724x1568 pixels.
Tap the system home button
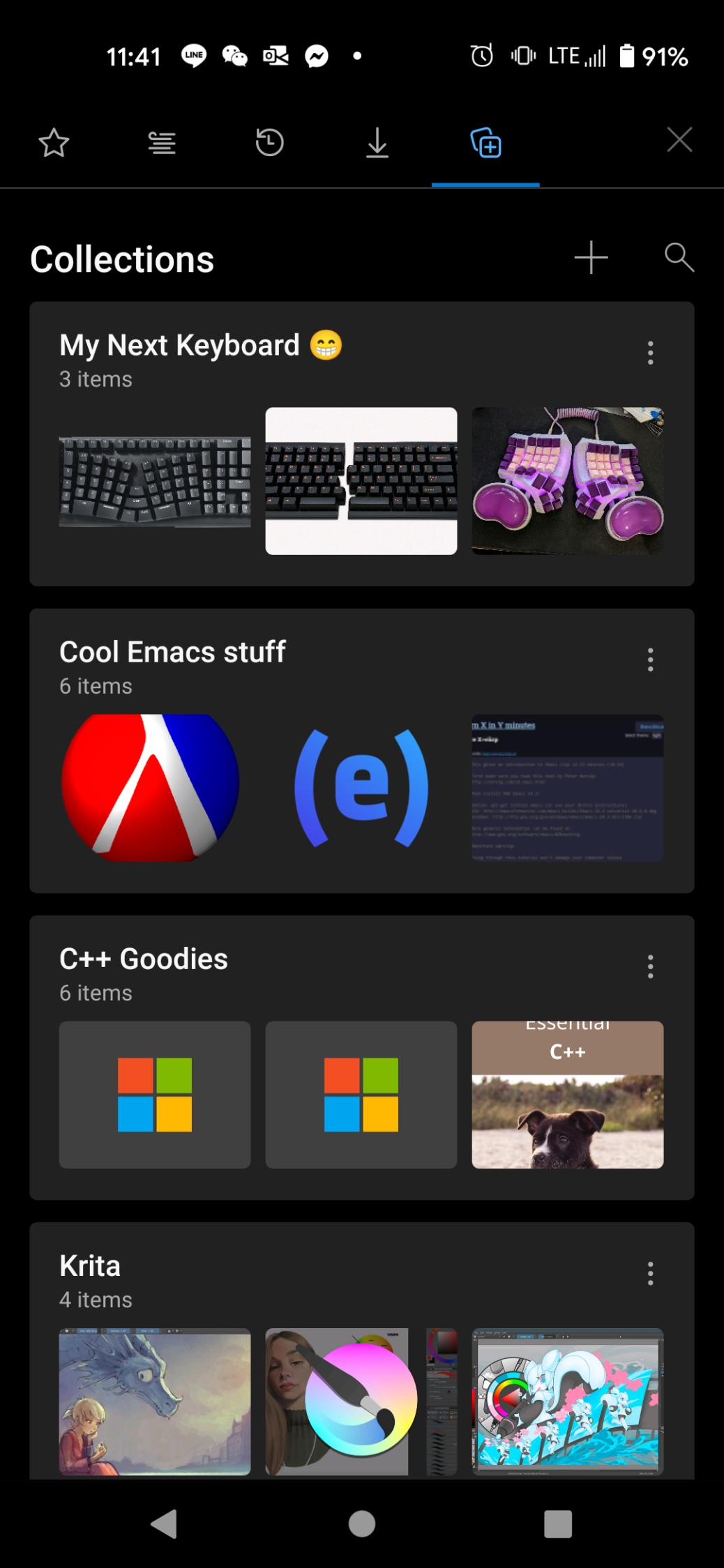click(362, 1524)
